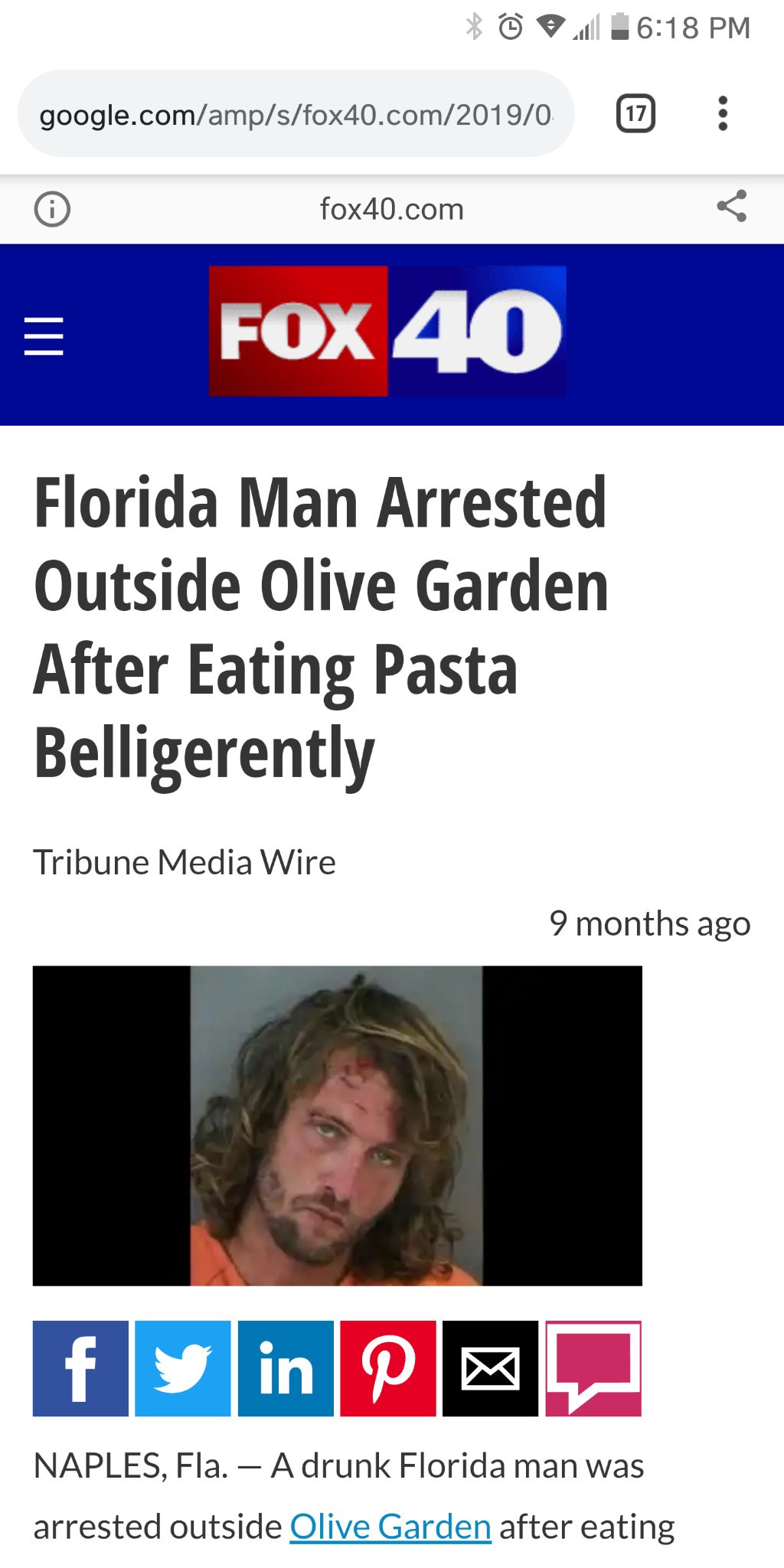784x1568 pixels.
Task: Tap the Tribune Media Wire author byline
Action: 185,862
